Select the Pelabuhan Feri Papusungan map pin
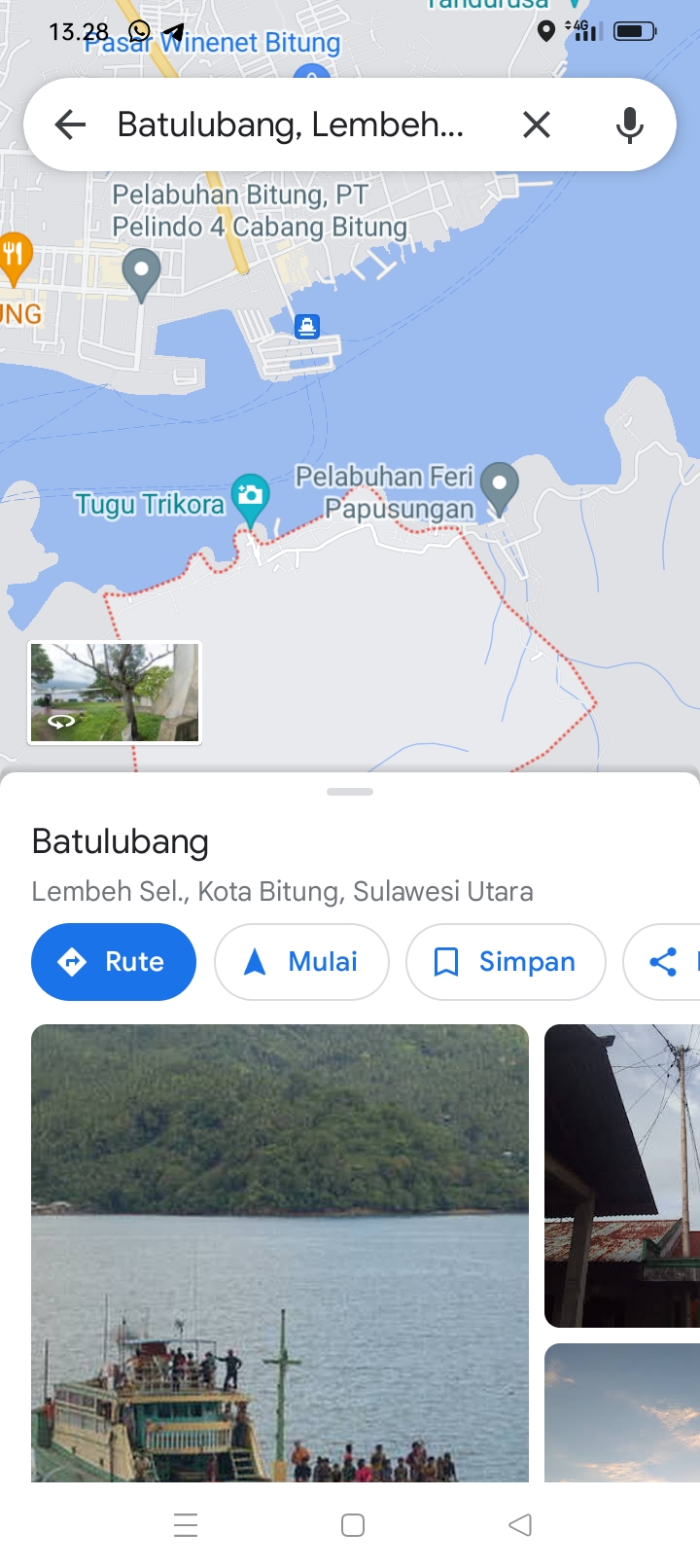 (x=500, y=487)
